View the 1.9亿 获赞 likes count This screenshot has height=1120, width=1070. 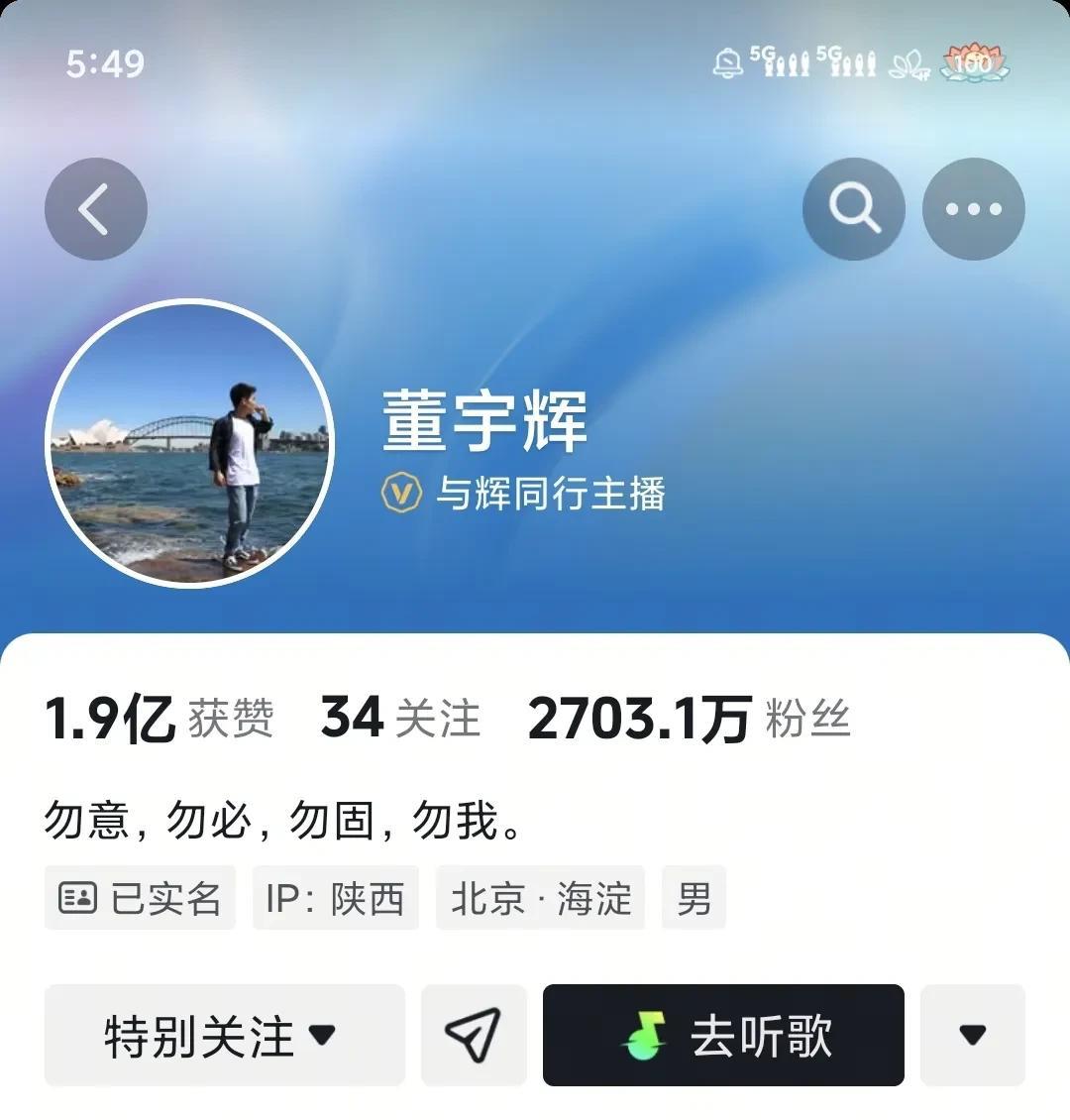coord(160,718)
